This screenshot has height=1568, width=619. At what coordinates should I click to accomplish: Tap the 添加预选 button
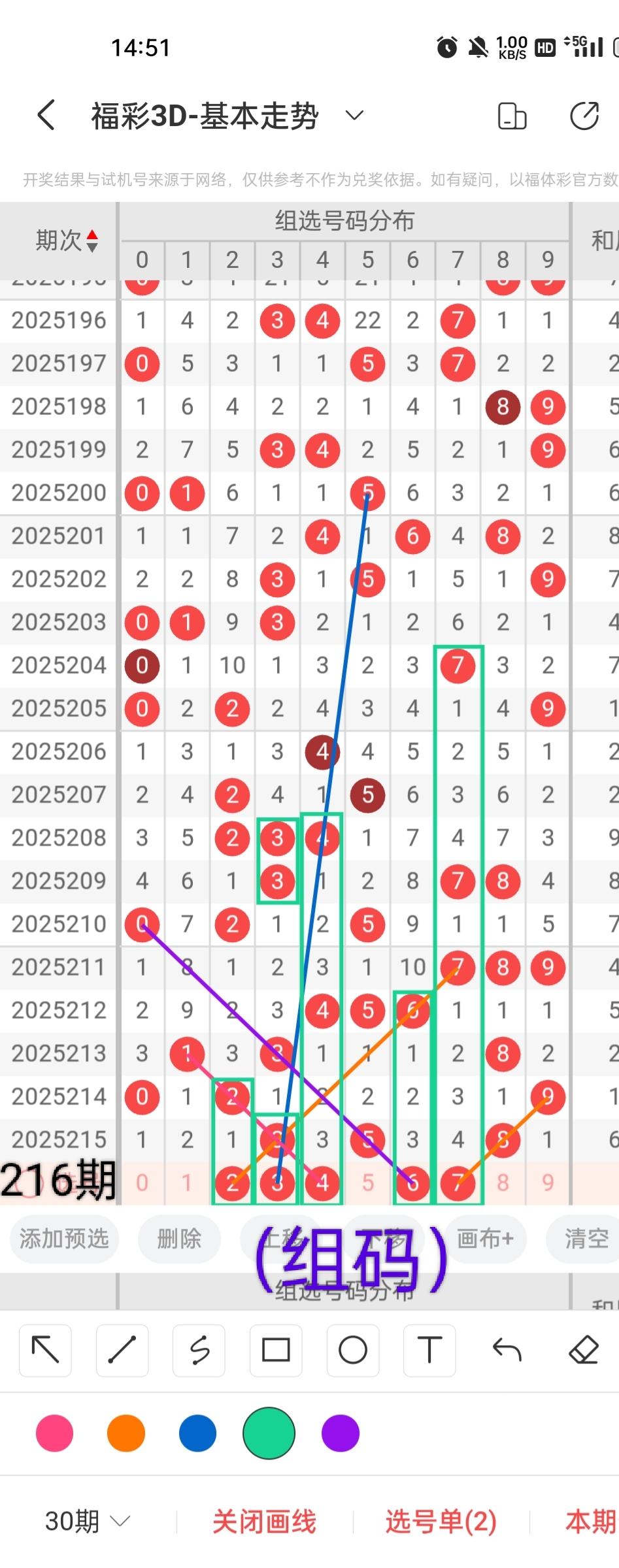tap(64, 1238)
